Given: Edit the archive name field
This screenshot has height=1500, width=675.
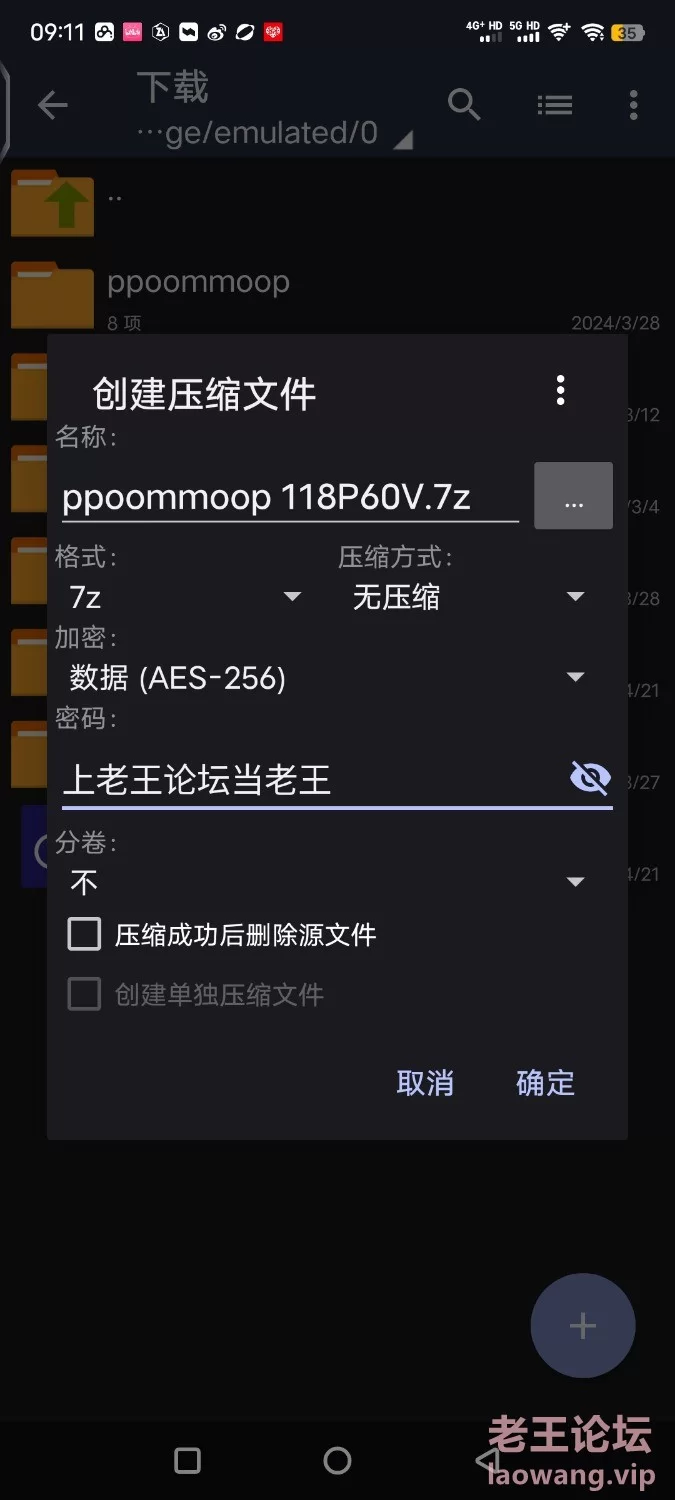Looking at the screenshot, I should 290,497.
